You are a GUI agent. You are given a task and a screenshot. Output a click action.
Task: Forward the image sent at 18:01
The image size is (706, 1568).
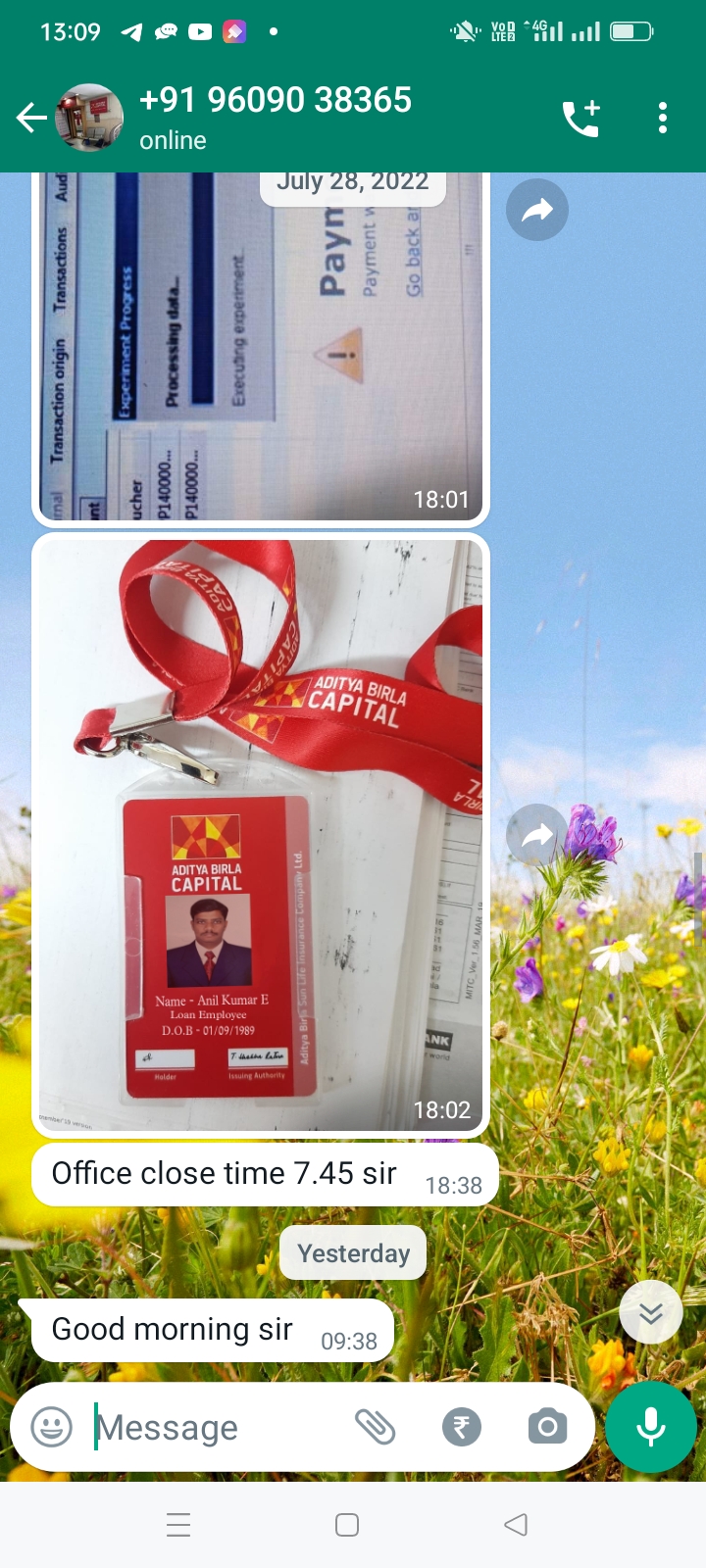(x=536, y=210)
